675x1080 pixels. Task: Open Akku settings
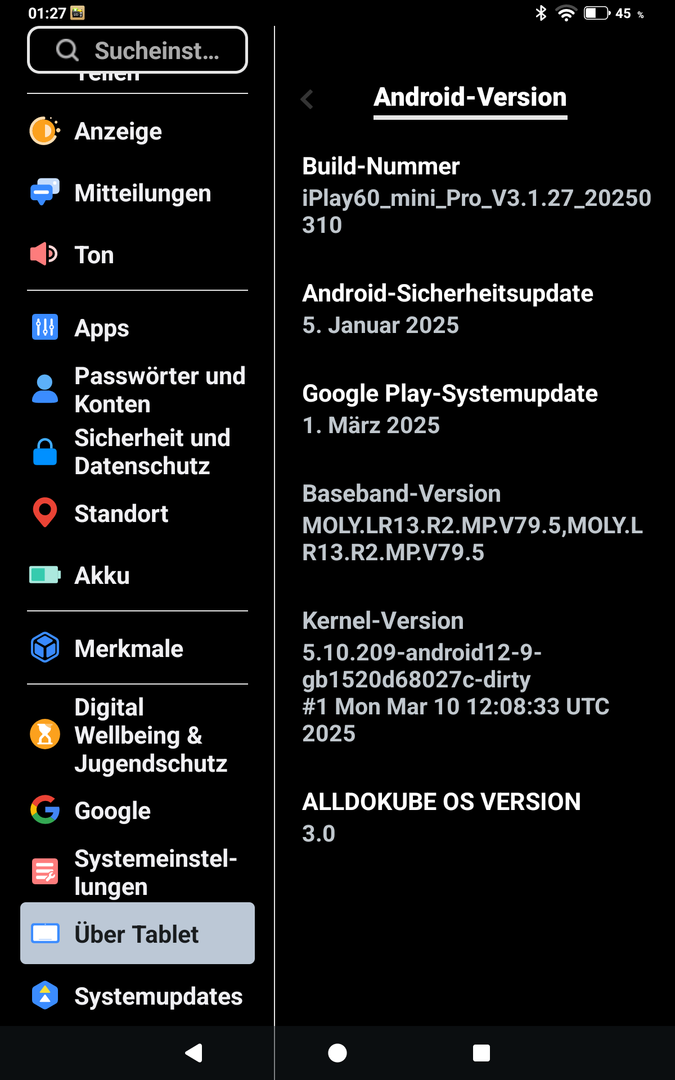101,575
